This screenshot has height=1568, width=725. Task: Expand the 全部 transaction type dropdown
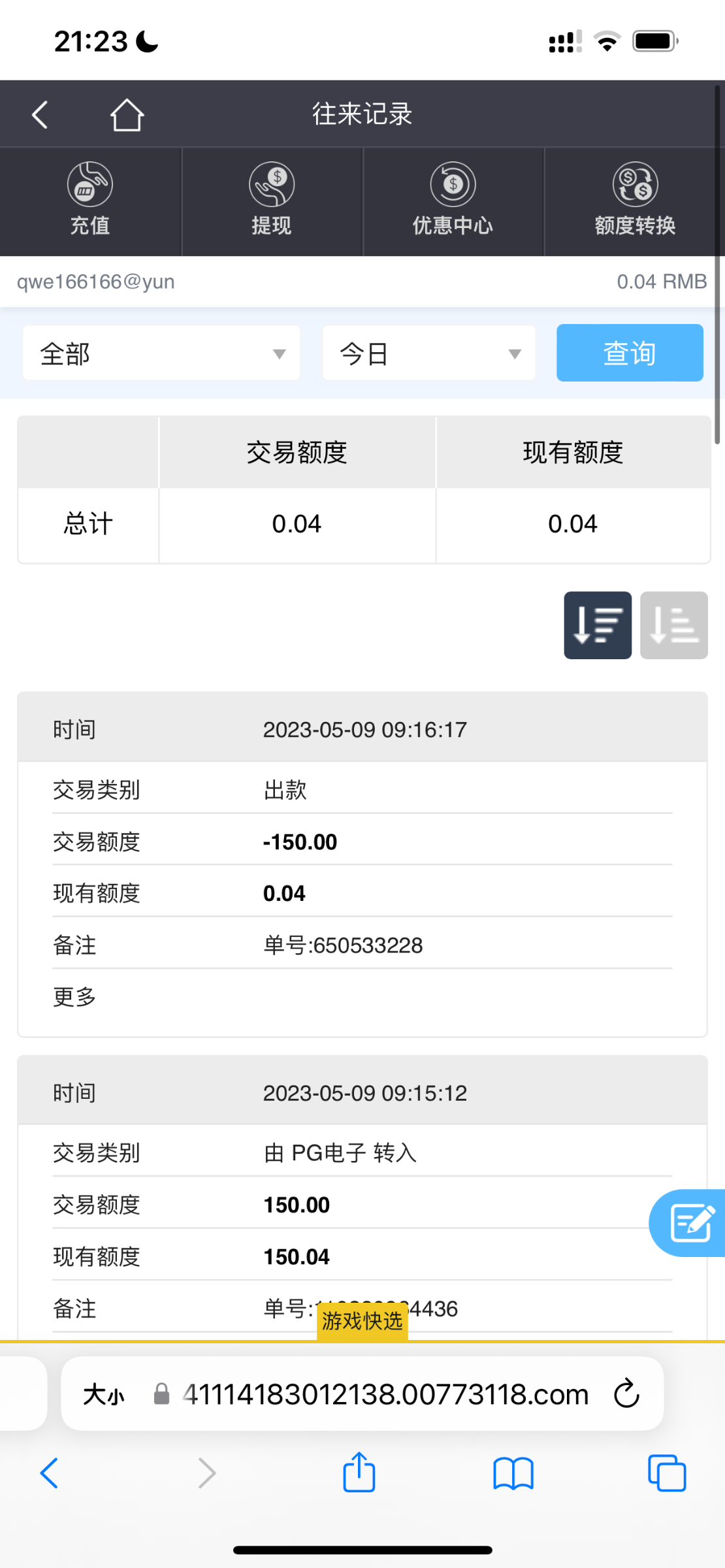[161, 353]
